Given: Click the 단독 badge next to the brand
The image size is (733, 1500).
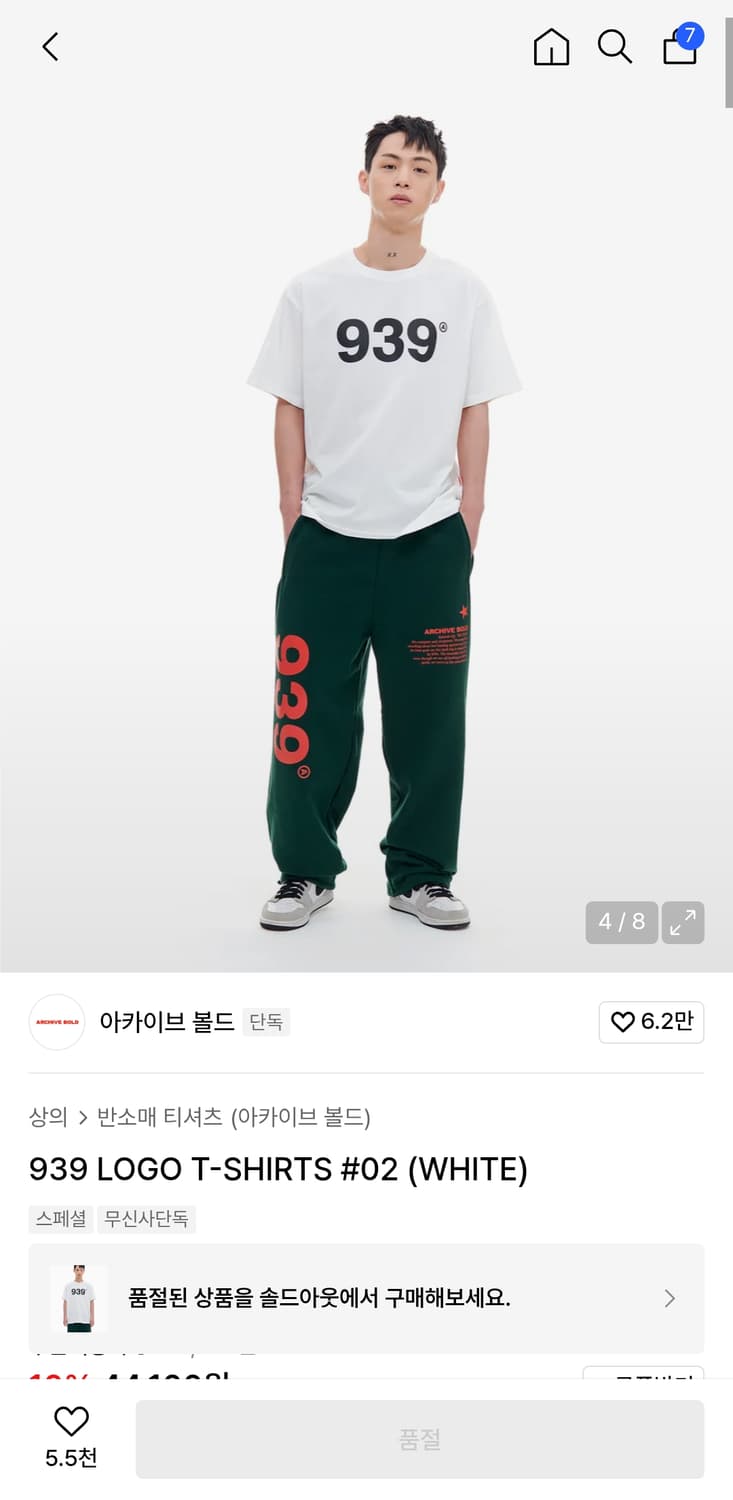Looking at the screenshot, I should click(x=266, y=1022).
